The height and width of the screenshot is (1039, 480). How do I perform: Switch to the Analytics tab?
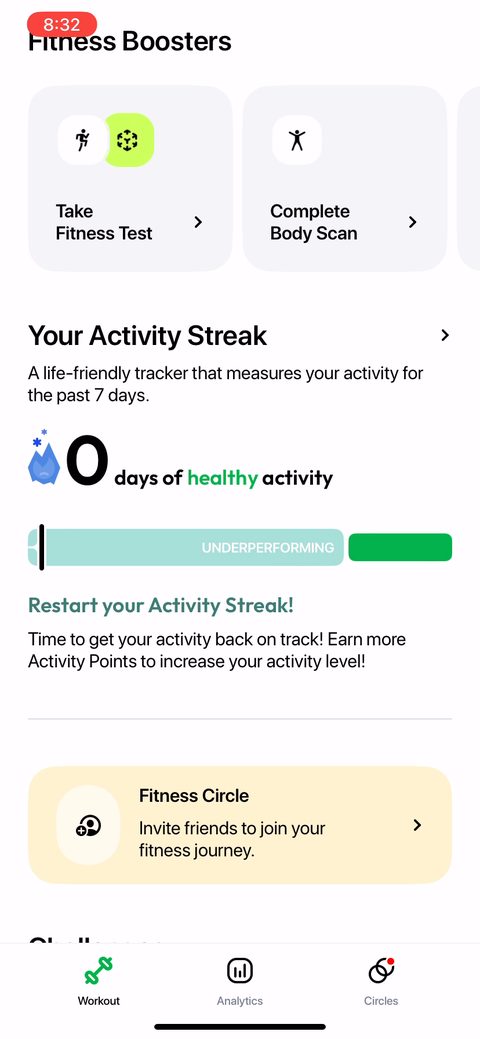tap(240, 982)
